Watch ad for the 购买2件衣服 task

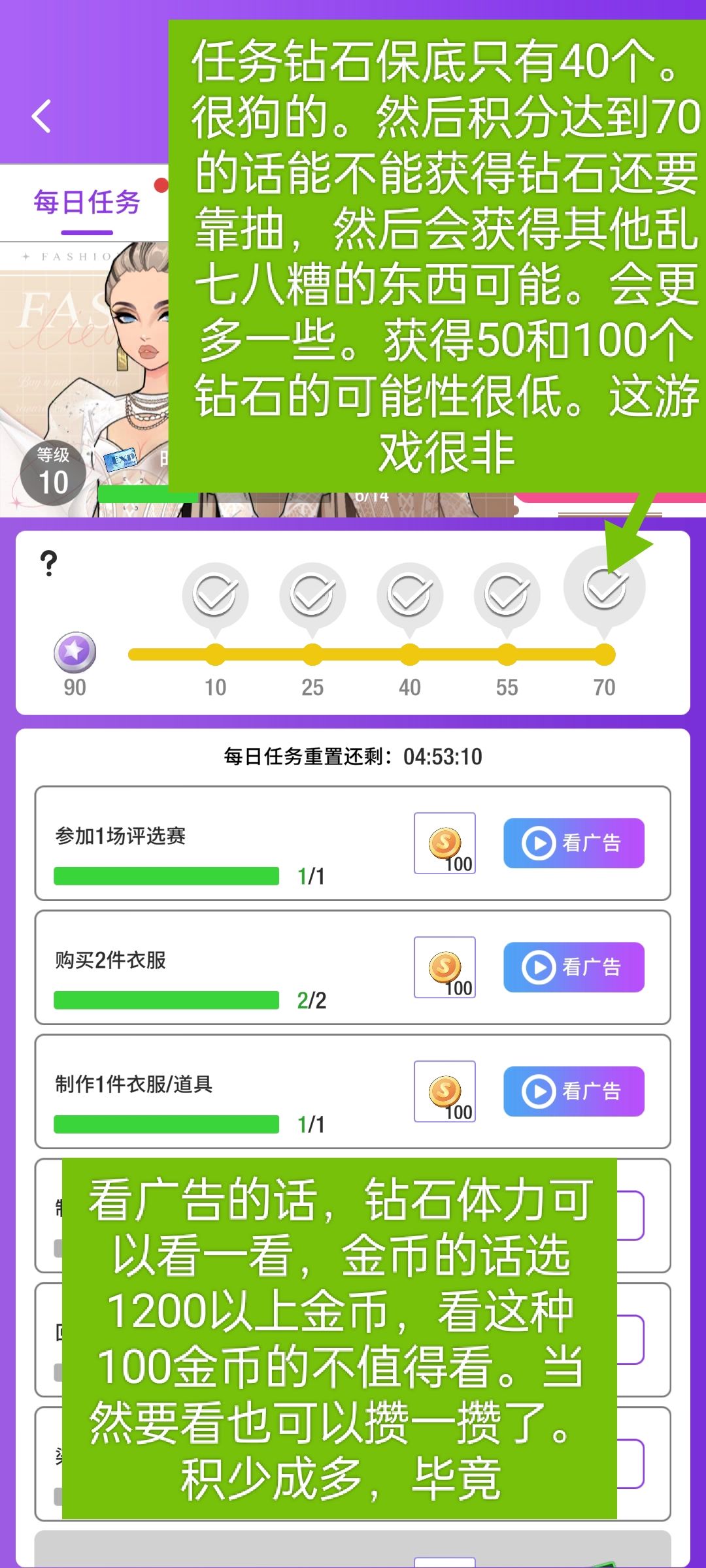573,967
